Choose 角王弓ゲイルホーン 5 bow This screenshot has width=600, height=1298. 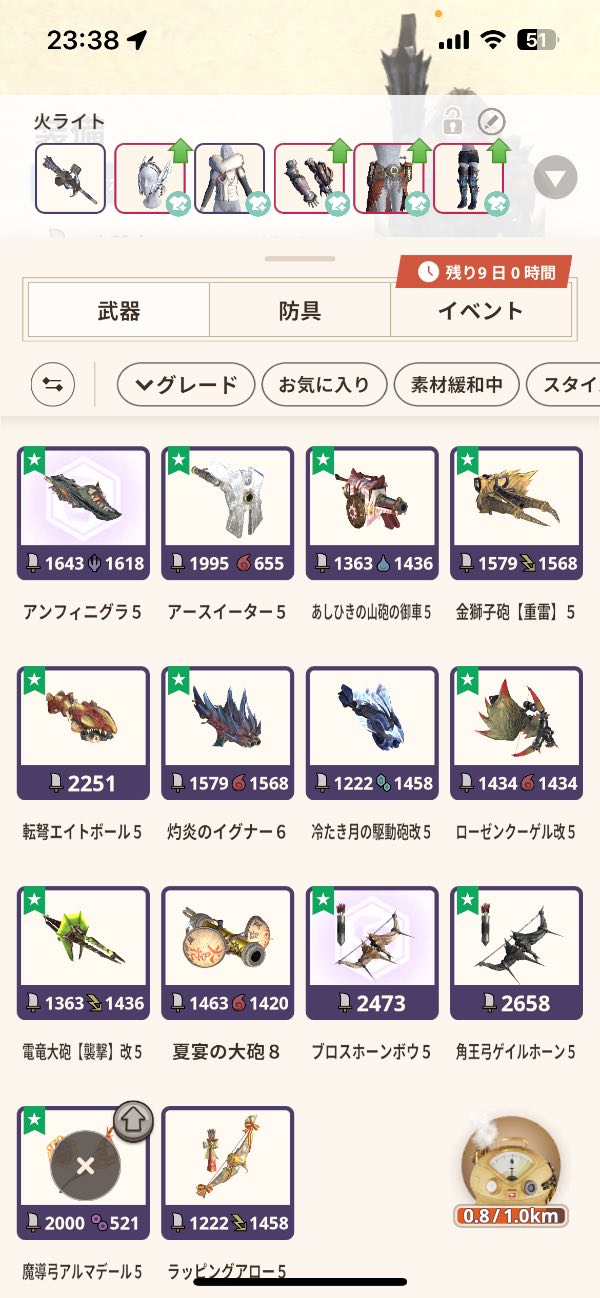coord(515,952)
